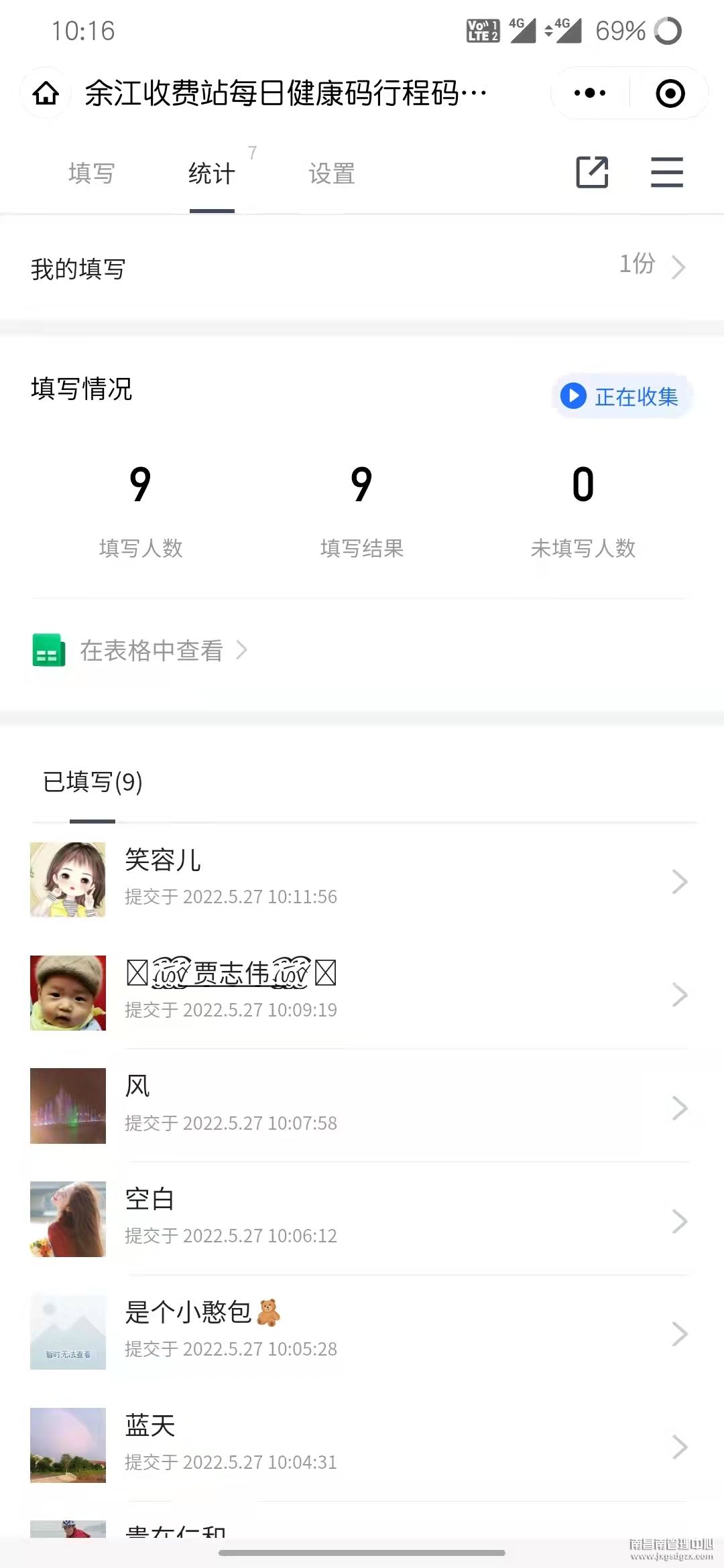Close the mini program with the circle button
The height and width of the screenshot is (1568, 724).
(x=670, y=93)
